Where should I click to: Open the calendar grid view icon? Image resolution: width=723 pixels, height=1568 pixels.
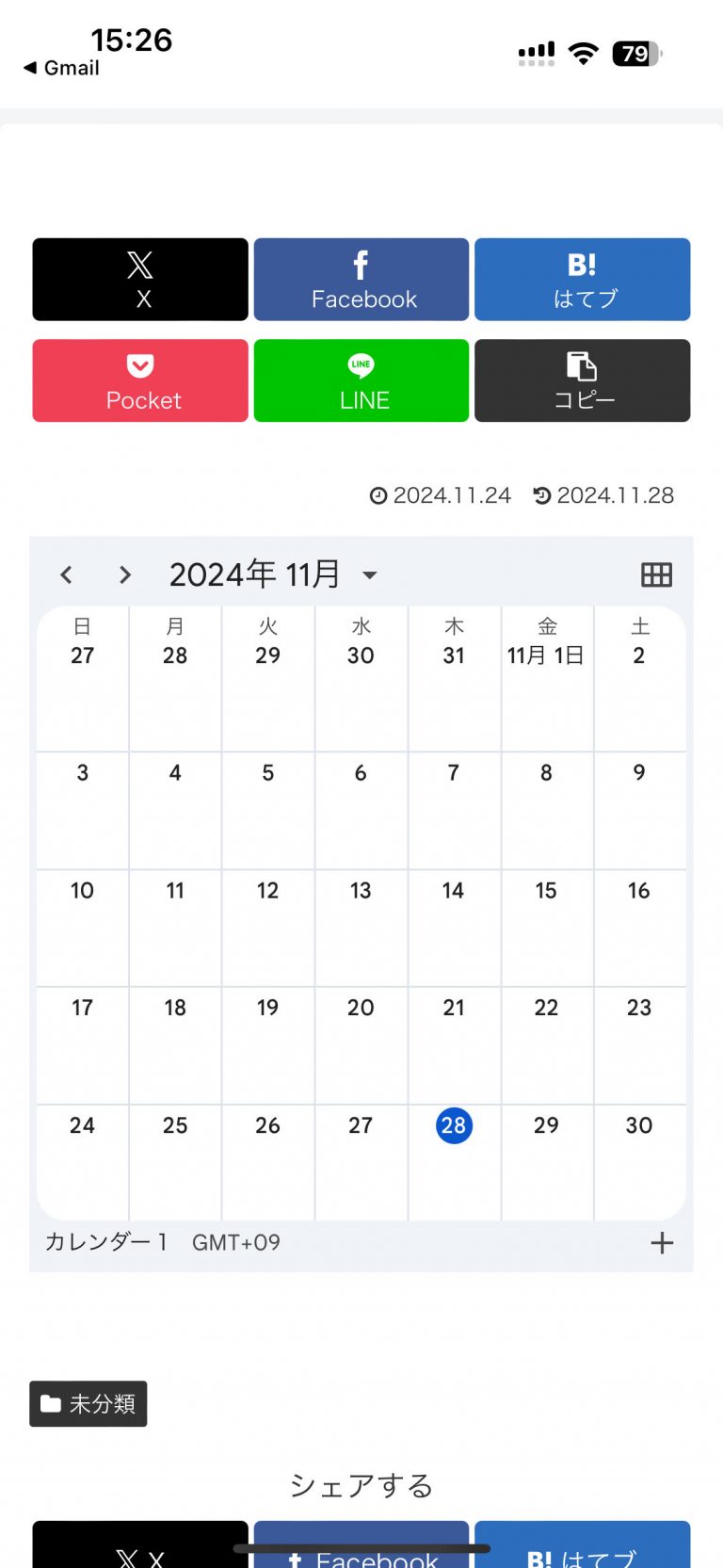point(656,574)
